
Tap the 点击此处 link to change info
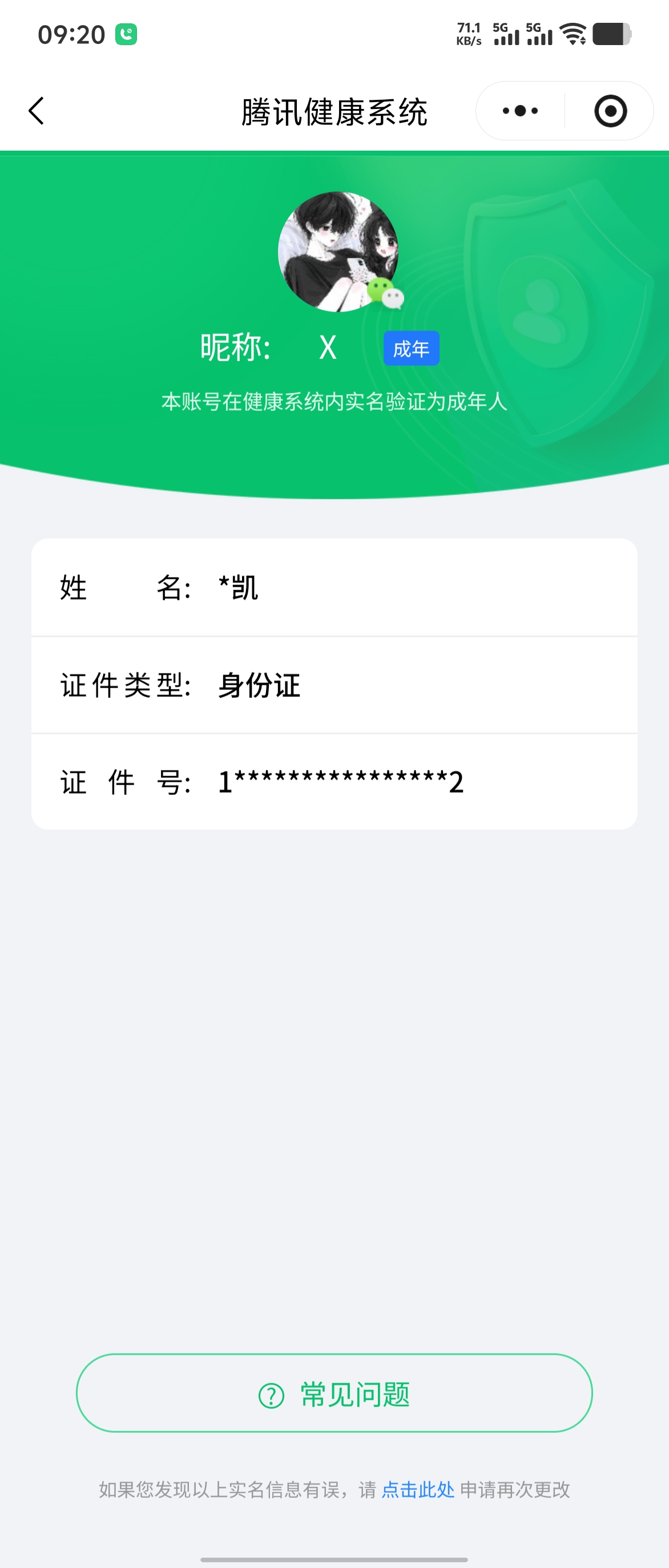click(418, 1489)
